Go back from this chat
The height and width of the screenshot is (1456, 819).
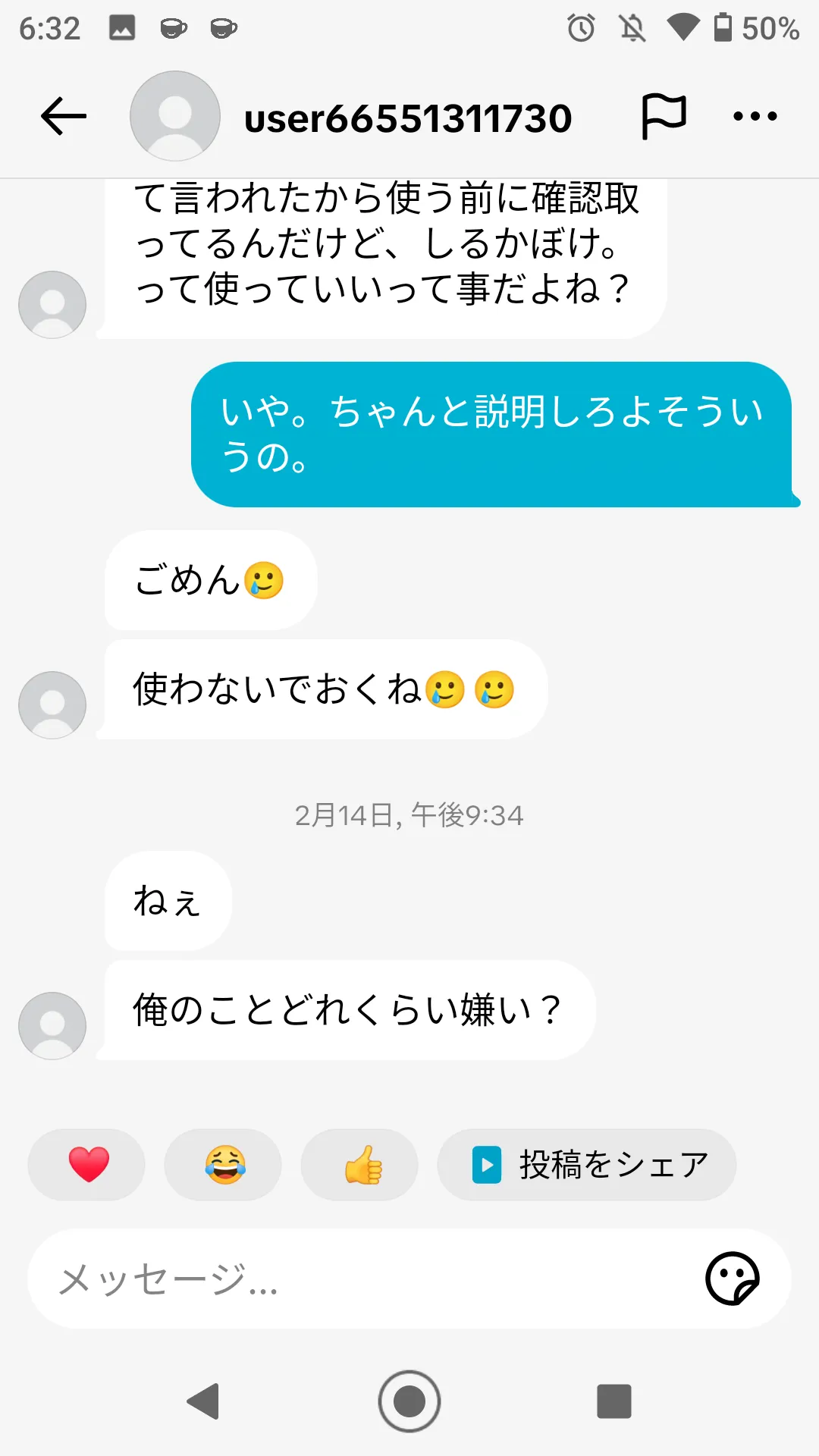pyautogui.click(x=64, y=117)
